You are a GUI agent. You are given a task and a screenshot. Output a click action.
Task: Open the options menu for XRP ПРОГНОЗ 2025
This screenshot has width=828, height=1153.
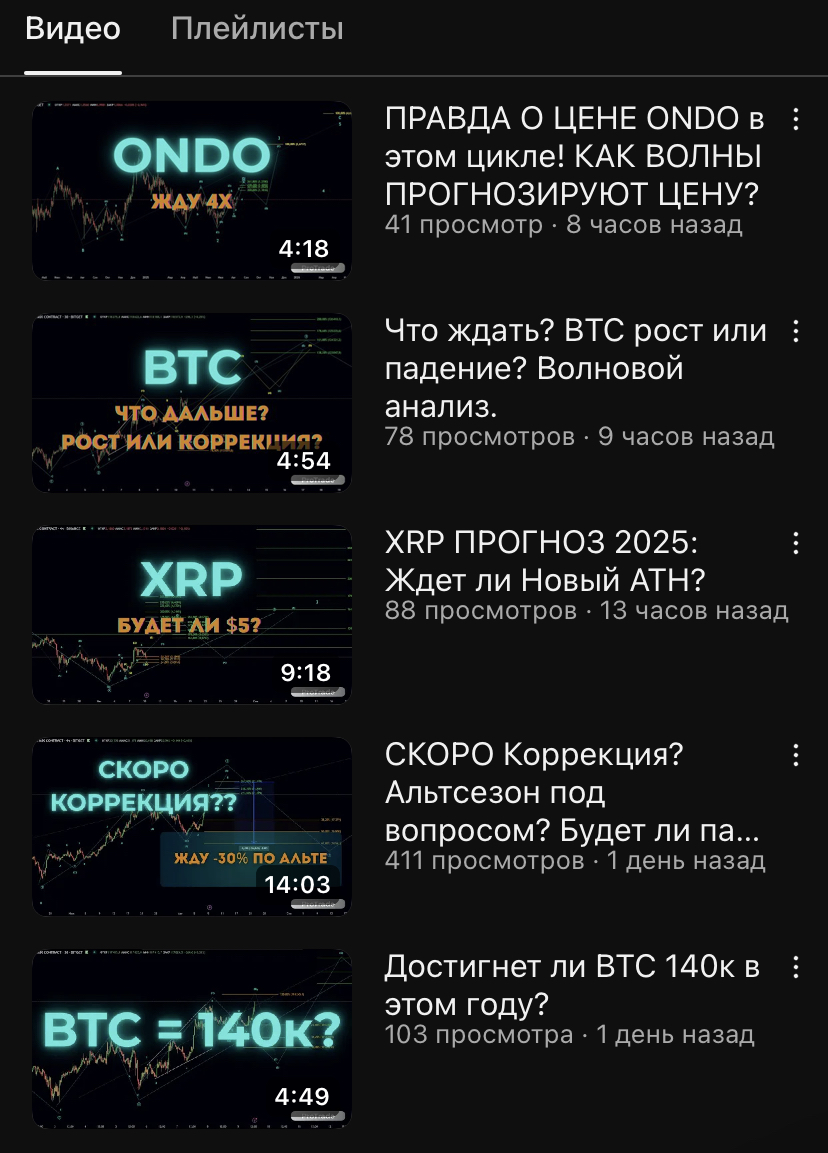[x=796, y=544]
